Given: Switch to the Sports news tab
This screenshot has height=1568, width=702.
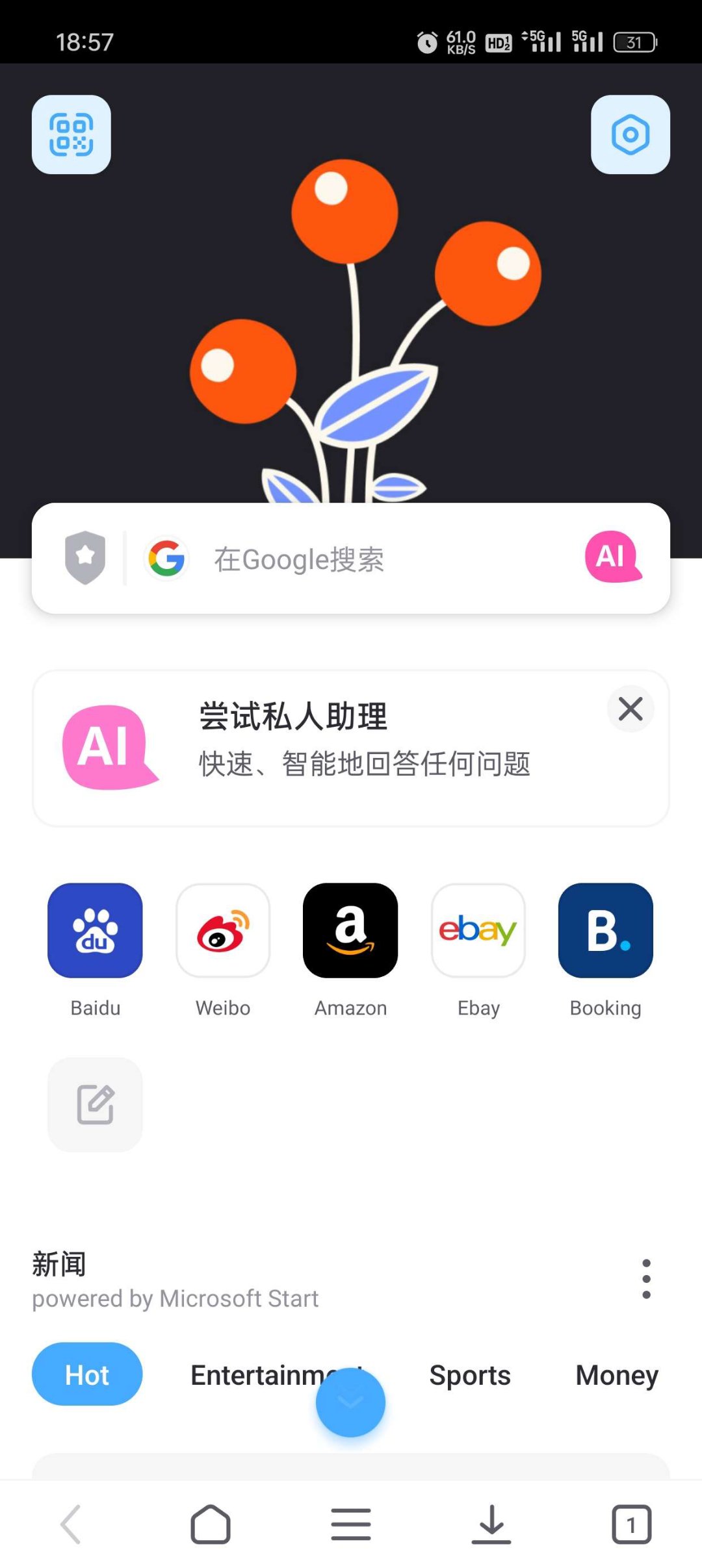Looking at the screenshot, I should click(469, 1375).
